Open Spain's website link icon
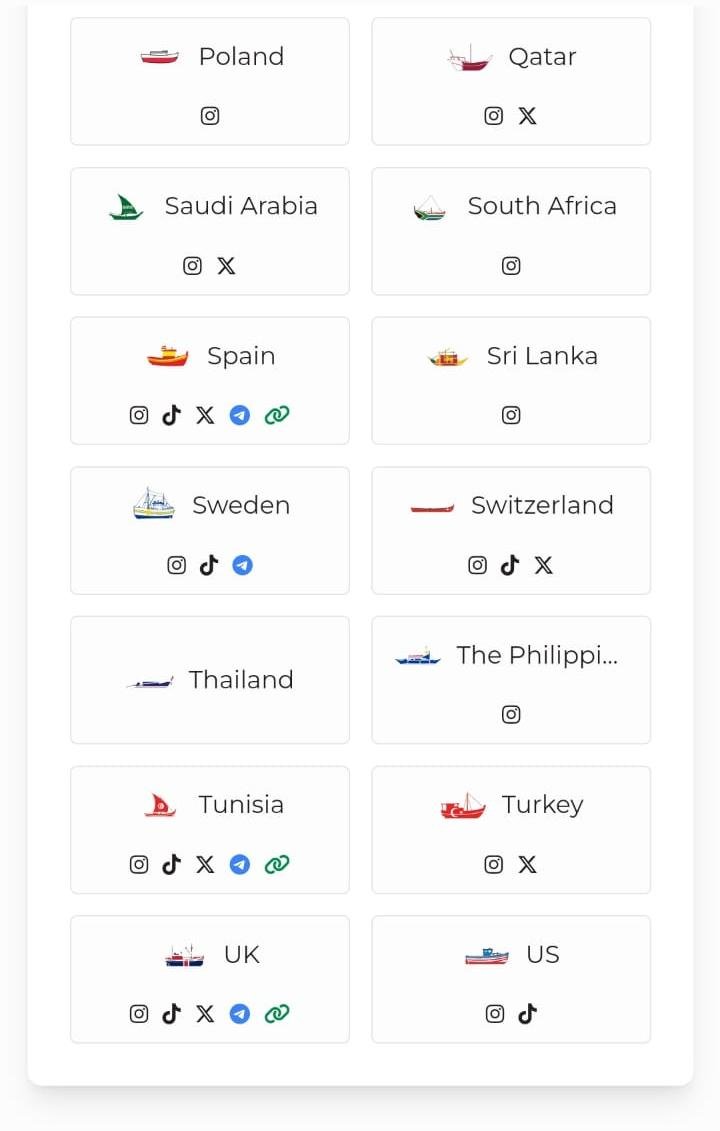Image resolution: width=720 pixels, height=1131 pixels. click(x=277, y=415)
